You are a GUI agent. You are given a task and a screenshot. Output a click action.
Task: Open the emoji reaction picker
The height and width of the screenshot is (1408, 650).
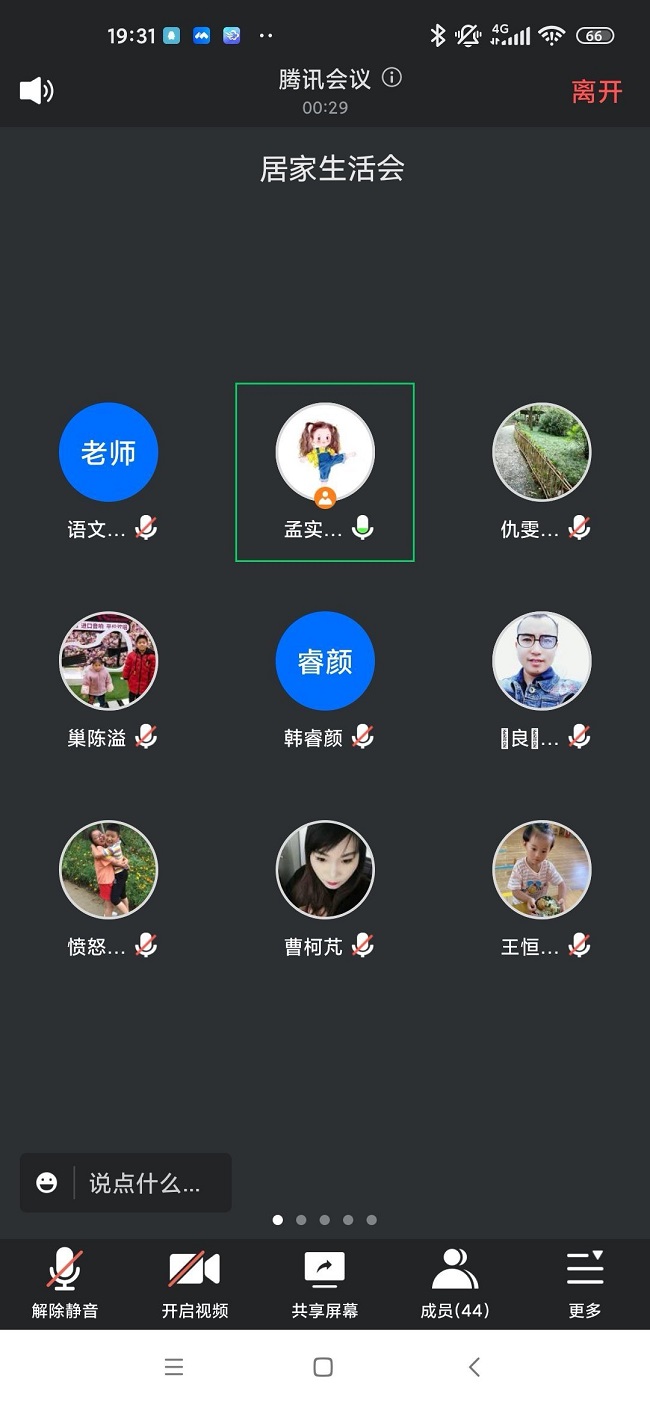[x=47, y=1183]
